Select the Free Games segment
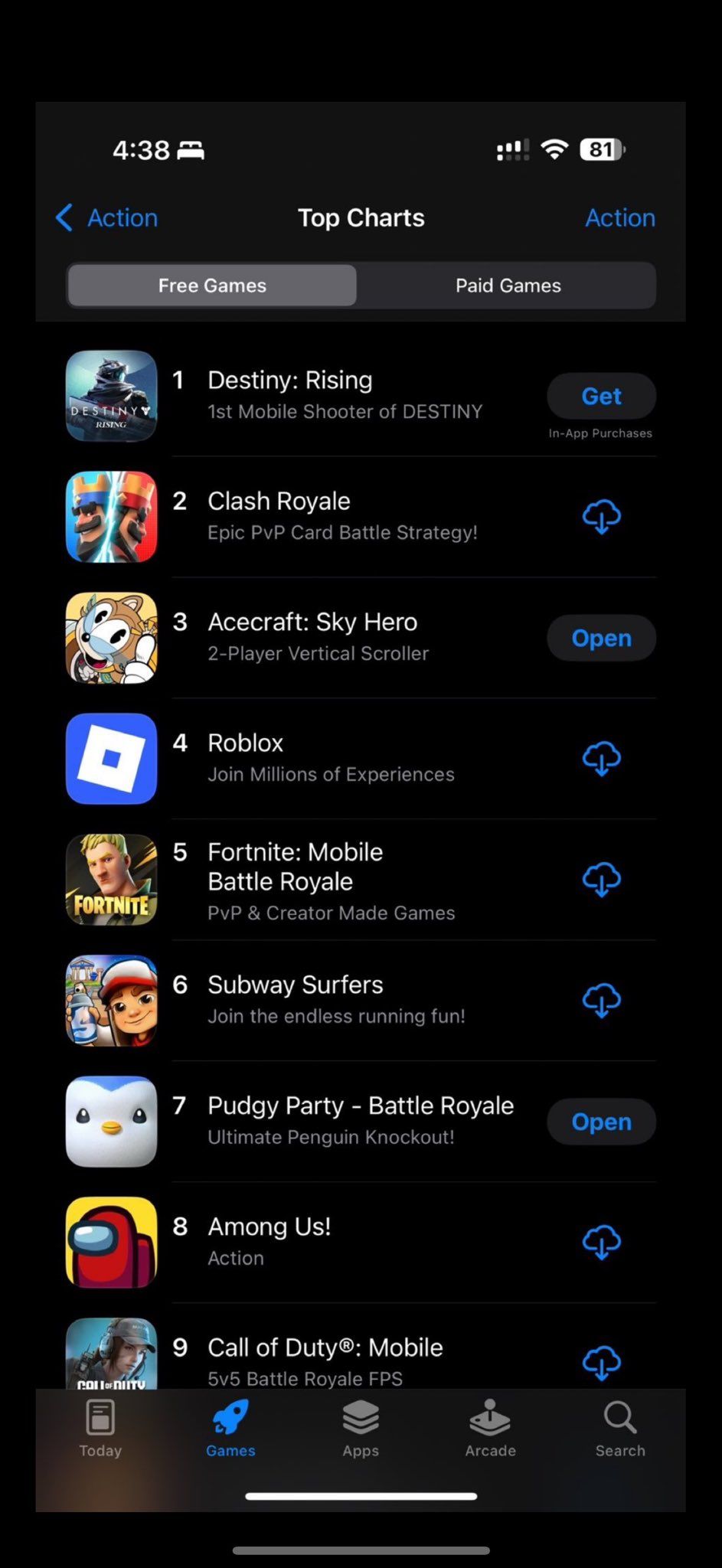 (x=212, y=286)
